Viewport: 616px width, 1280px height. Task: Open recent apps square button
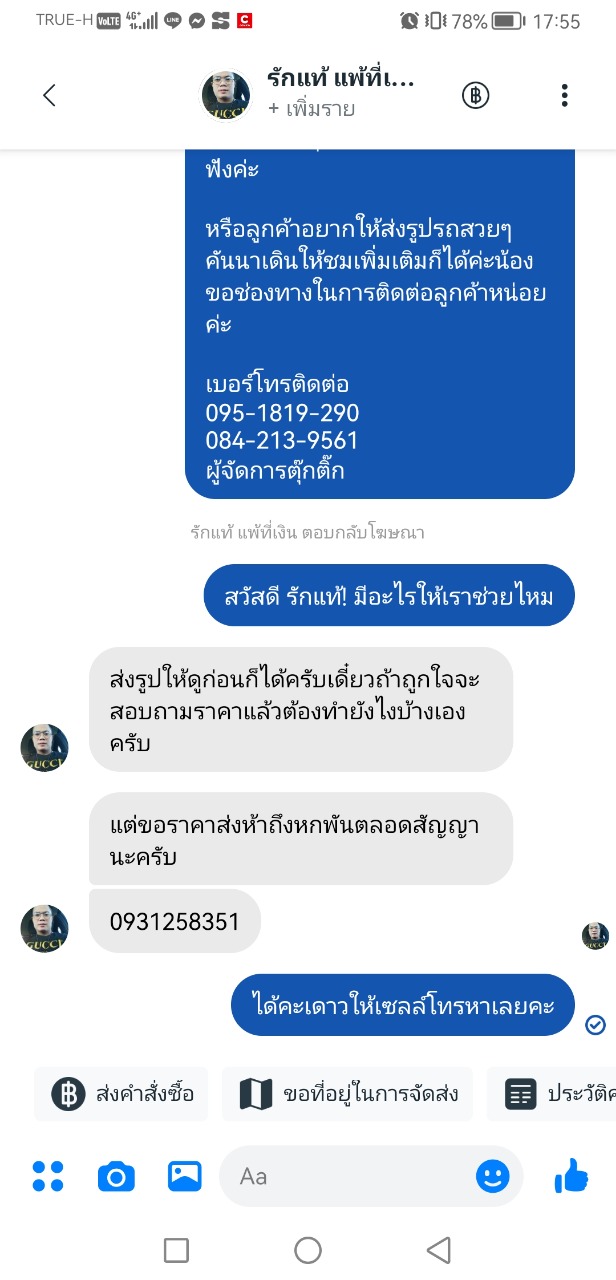point(176,1250)
